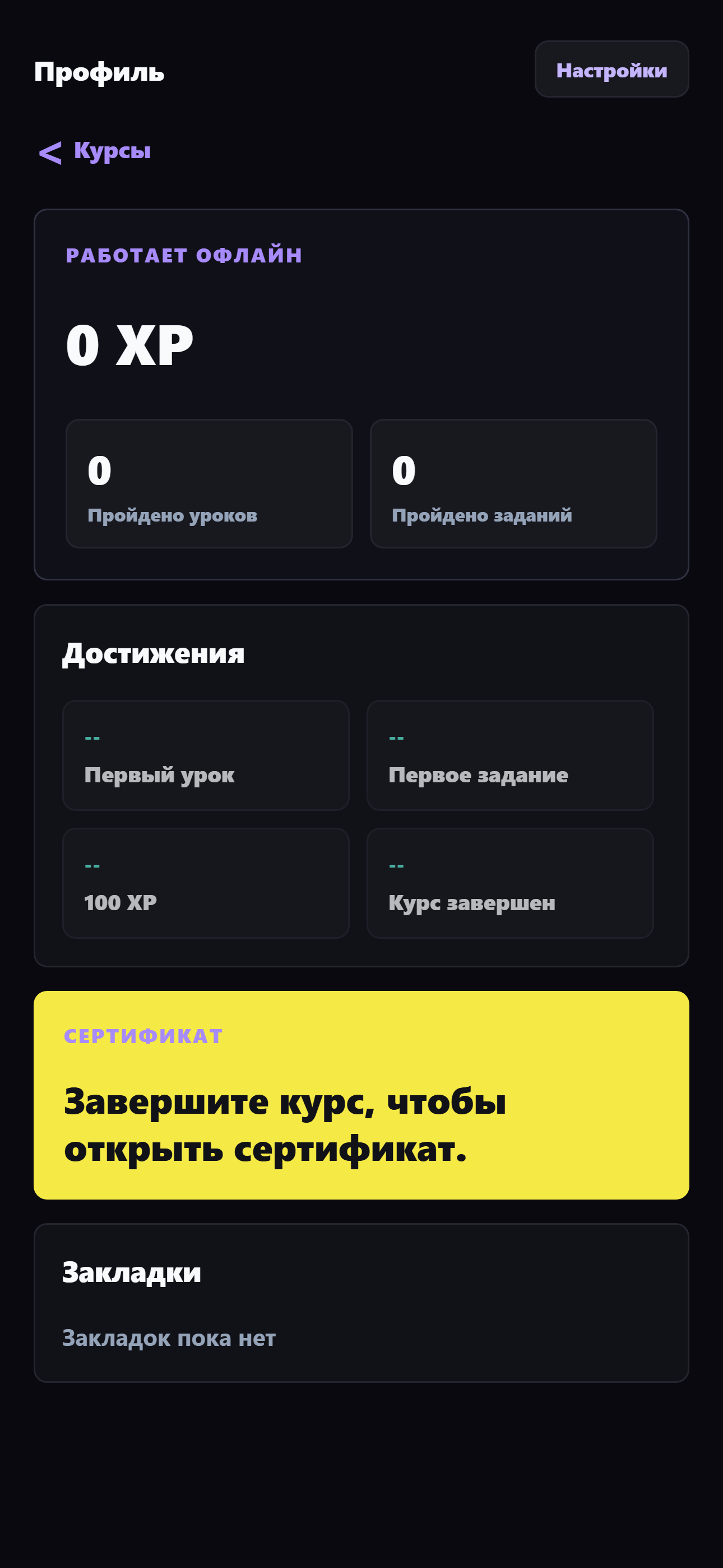723x1568 pixels.
Task: Click the 'Закладок пока нет' placeholder text
Action: pos(170,1338)
